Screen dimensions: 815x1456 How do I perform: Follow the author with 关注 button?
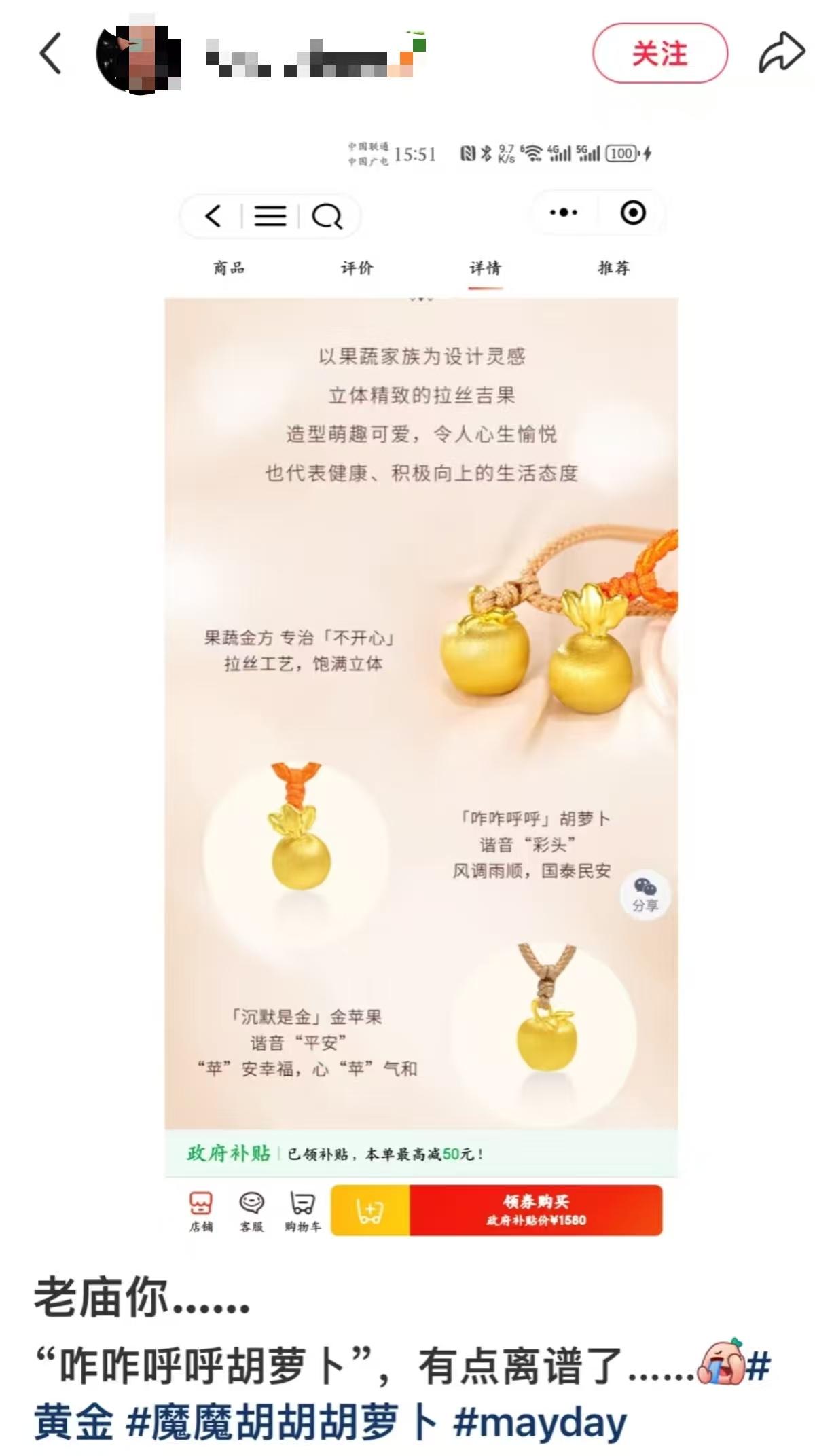(x=659, y=53)
